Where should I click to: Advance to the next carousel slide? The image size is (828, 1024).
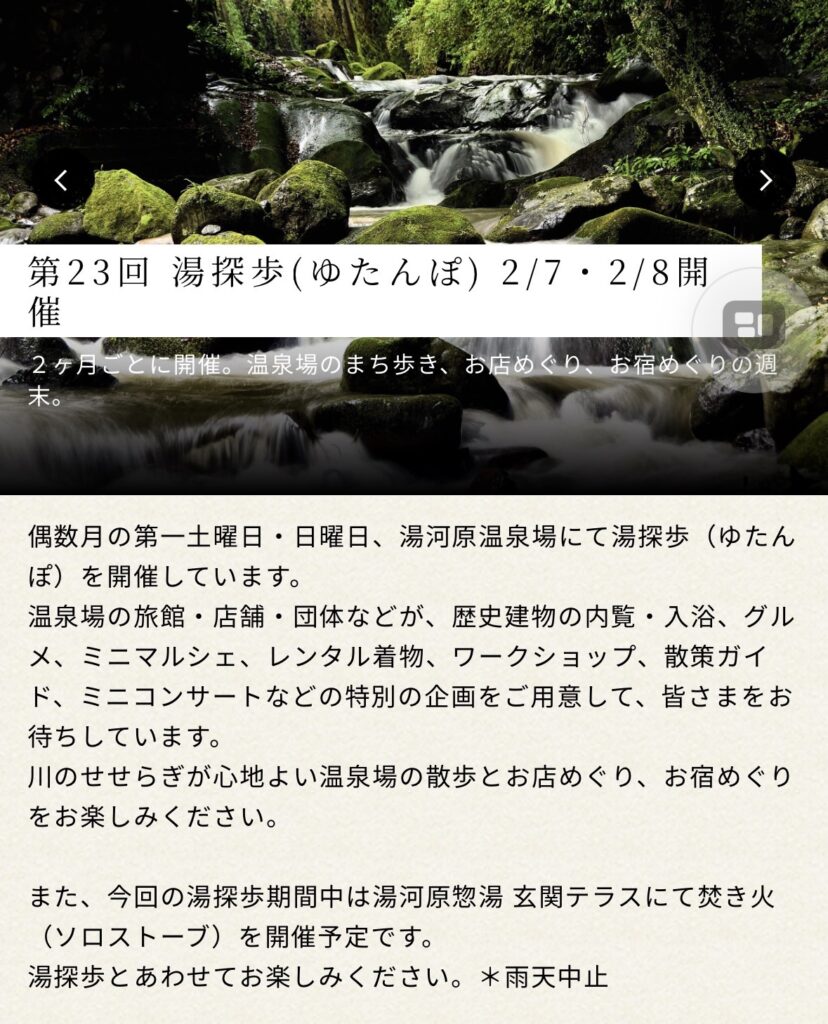(x=765, y=180)
